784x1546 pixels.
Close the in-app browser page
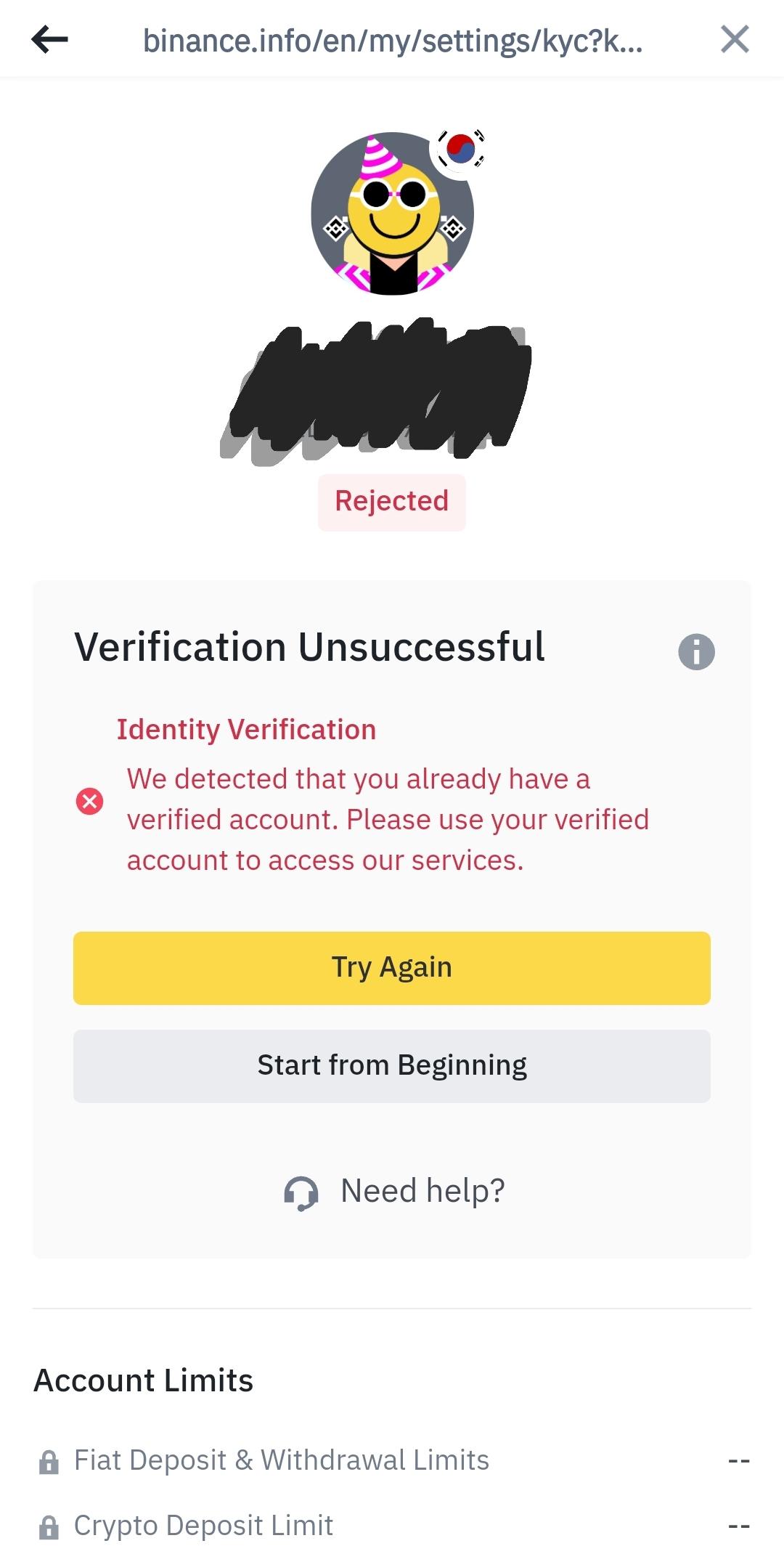[735, 39]
